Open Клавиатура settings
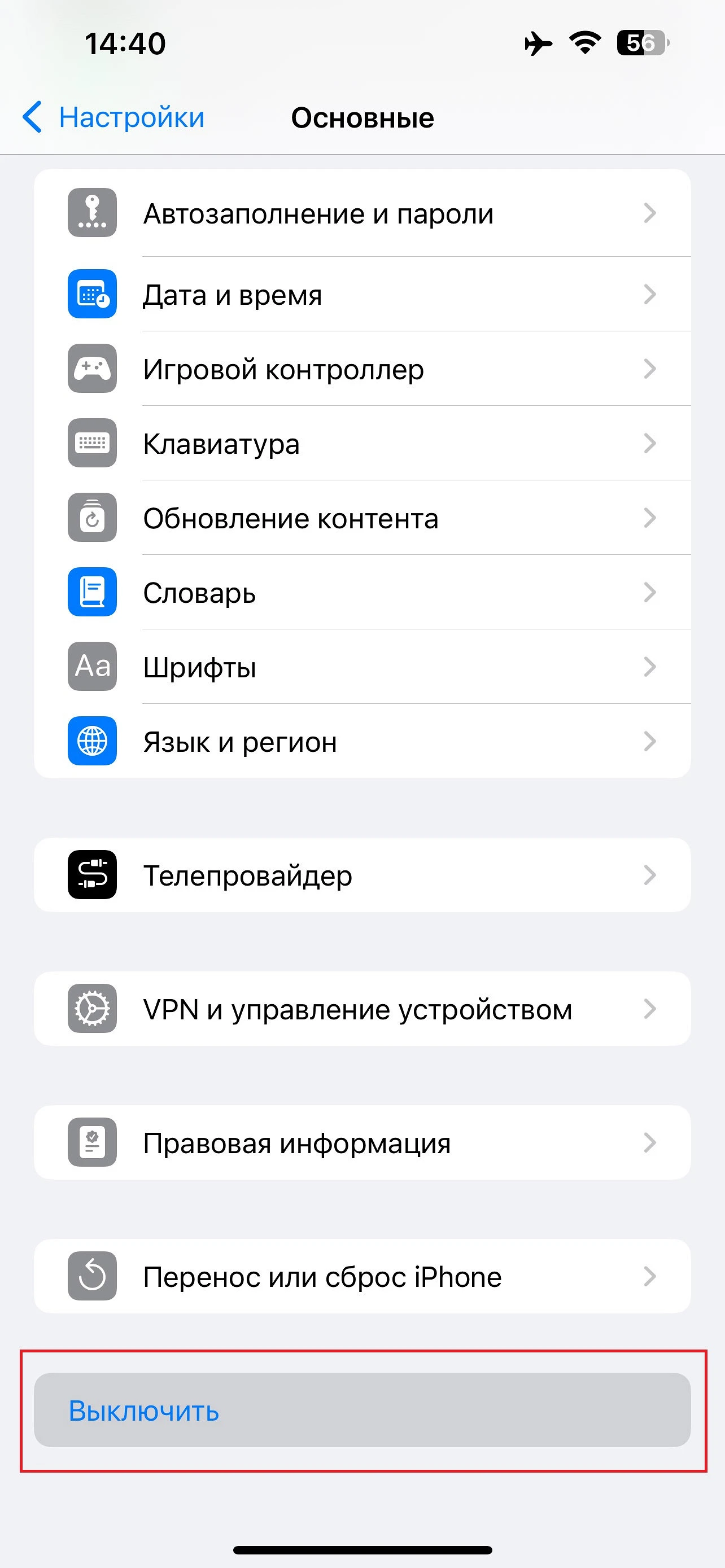 point(361,443)
